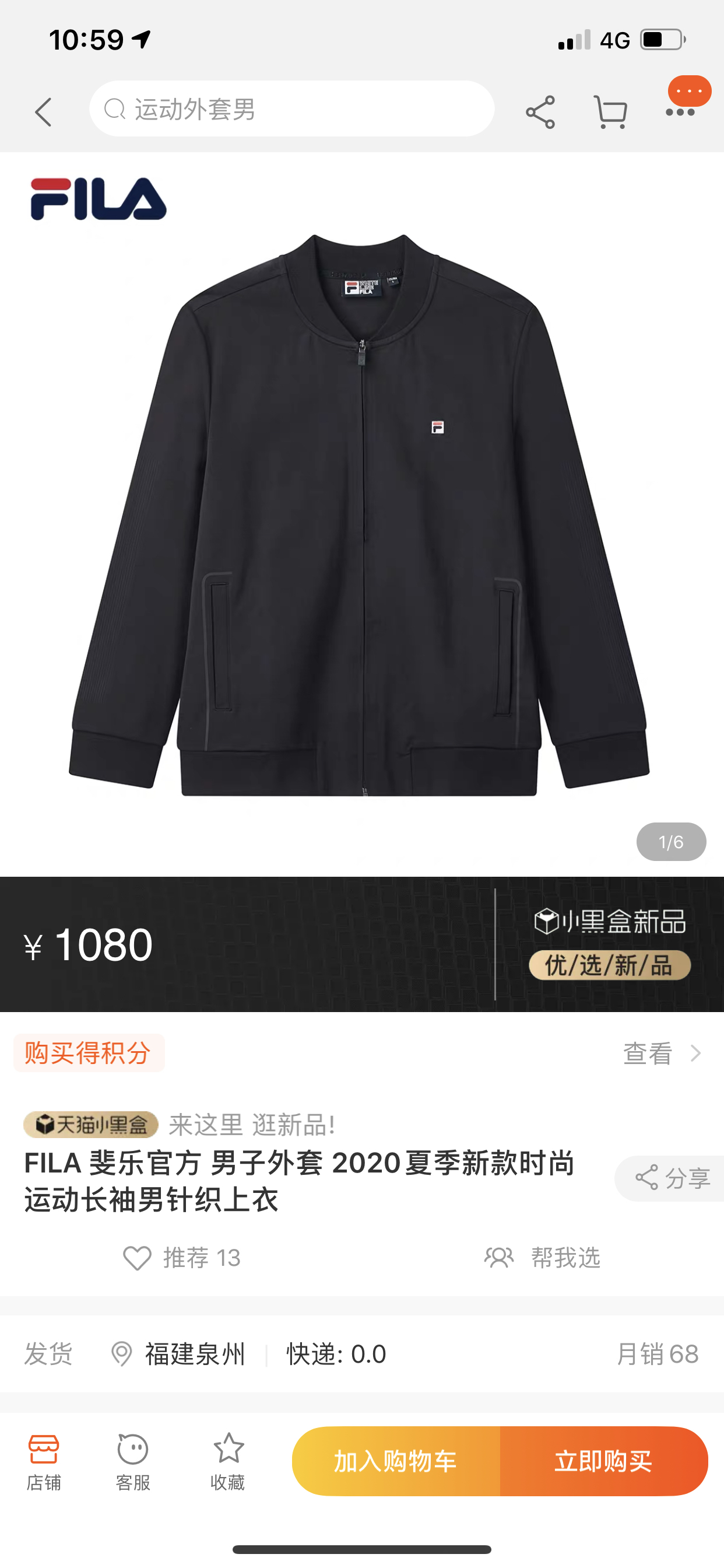Open shipping info row 福建泉州
Viewport: 724px width, 1568px height.
[x=361, y=1354]
